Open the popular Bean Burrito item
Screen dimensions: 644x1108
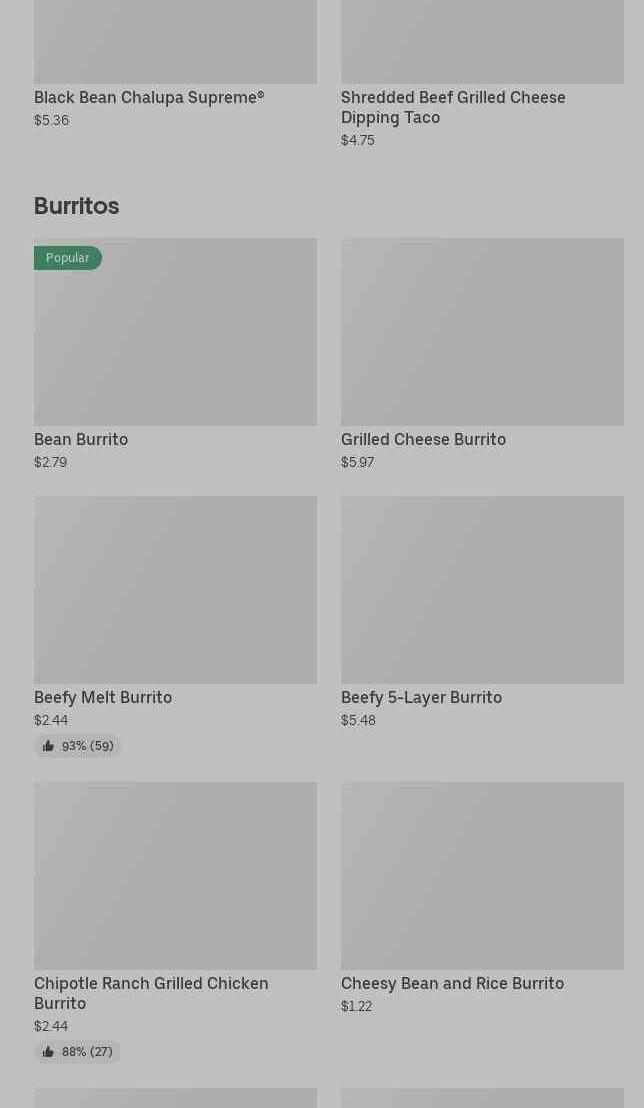pyautogui.click(x=175, y=332)
